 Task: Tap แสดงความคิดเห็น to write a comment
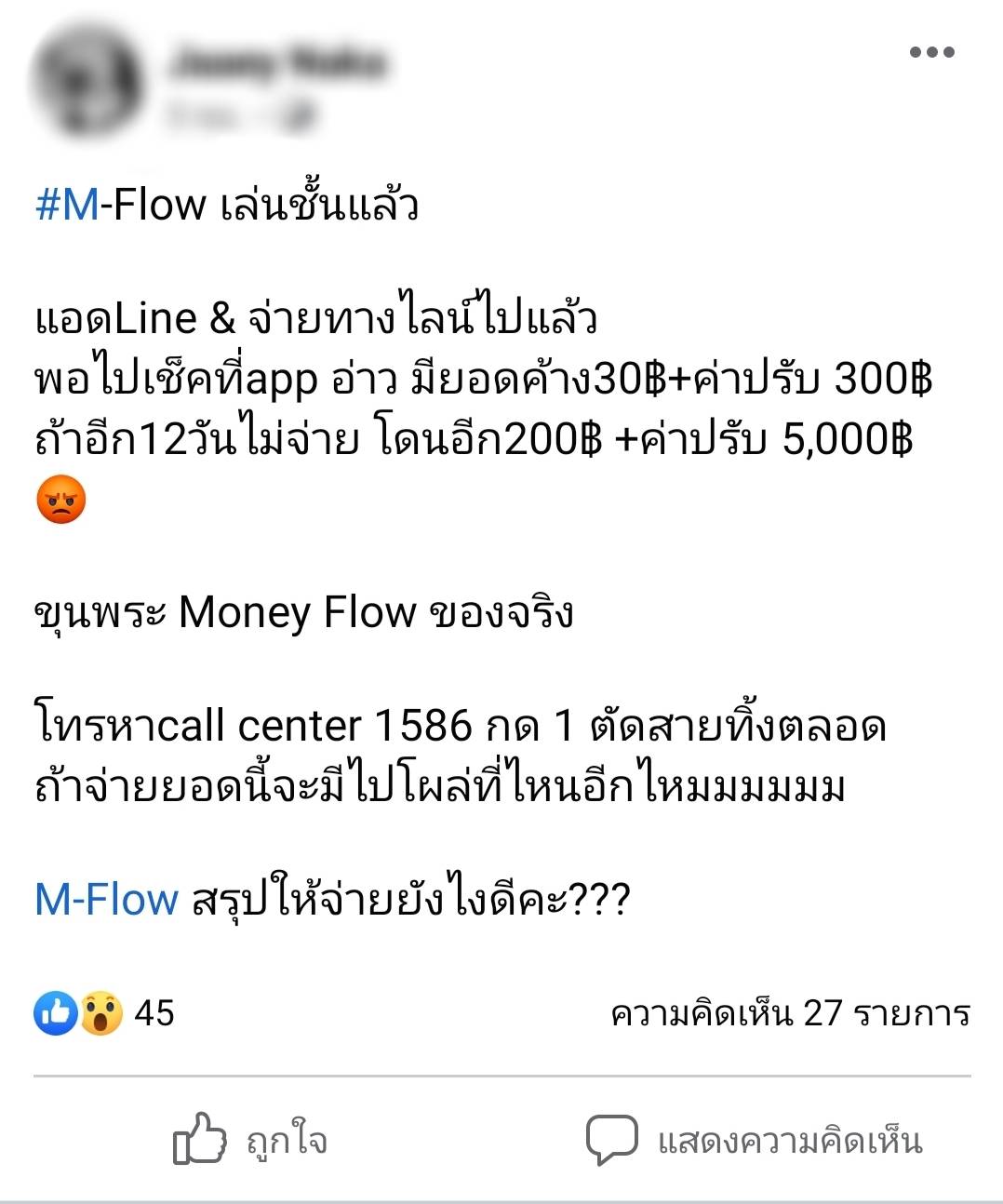pos(754,1141)
